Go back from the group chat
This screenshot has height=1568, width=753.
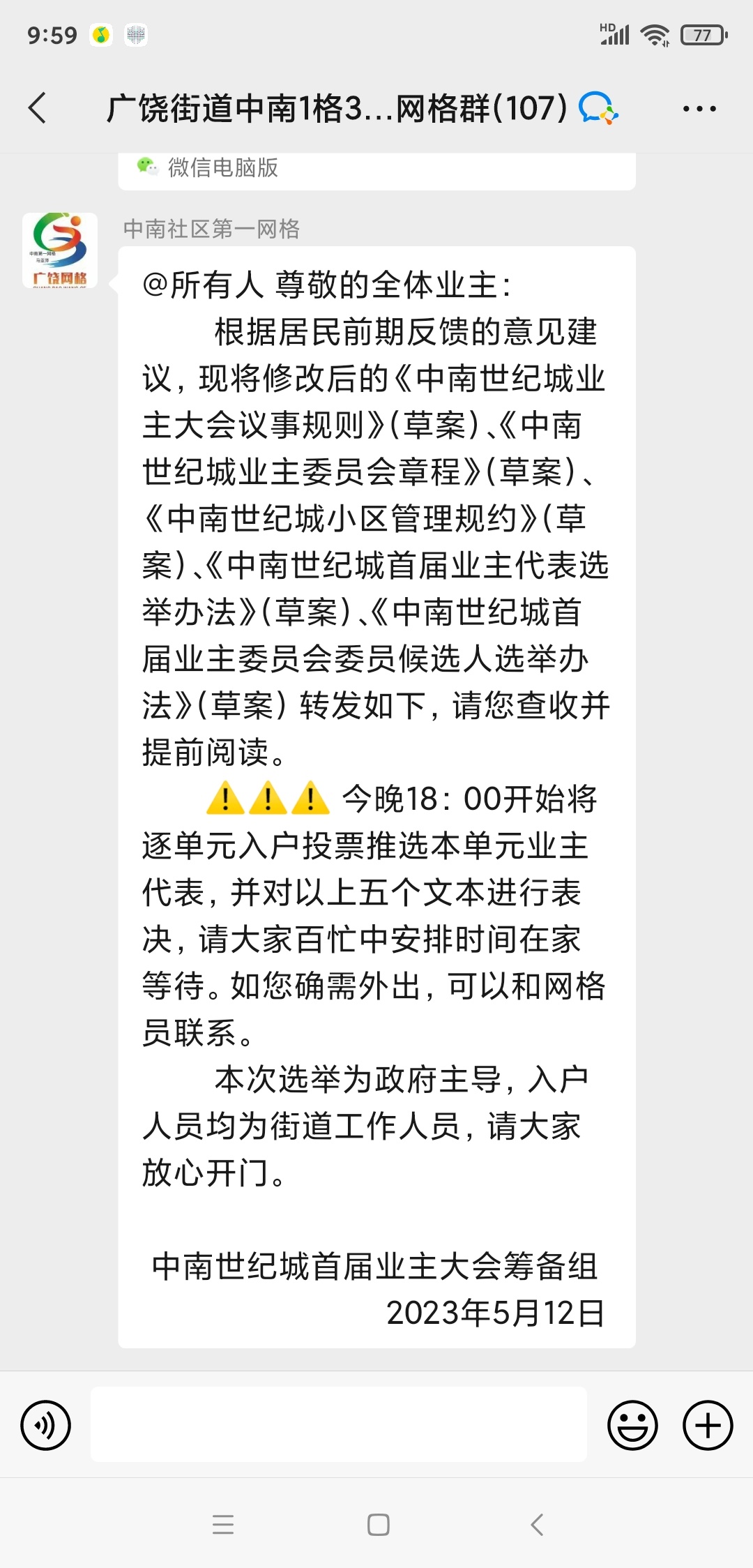point(38,108)
